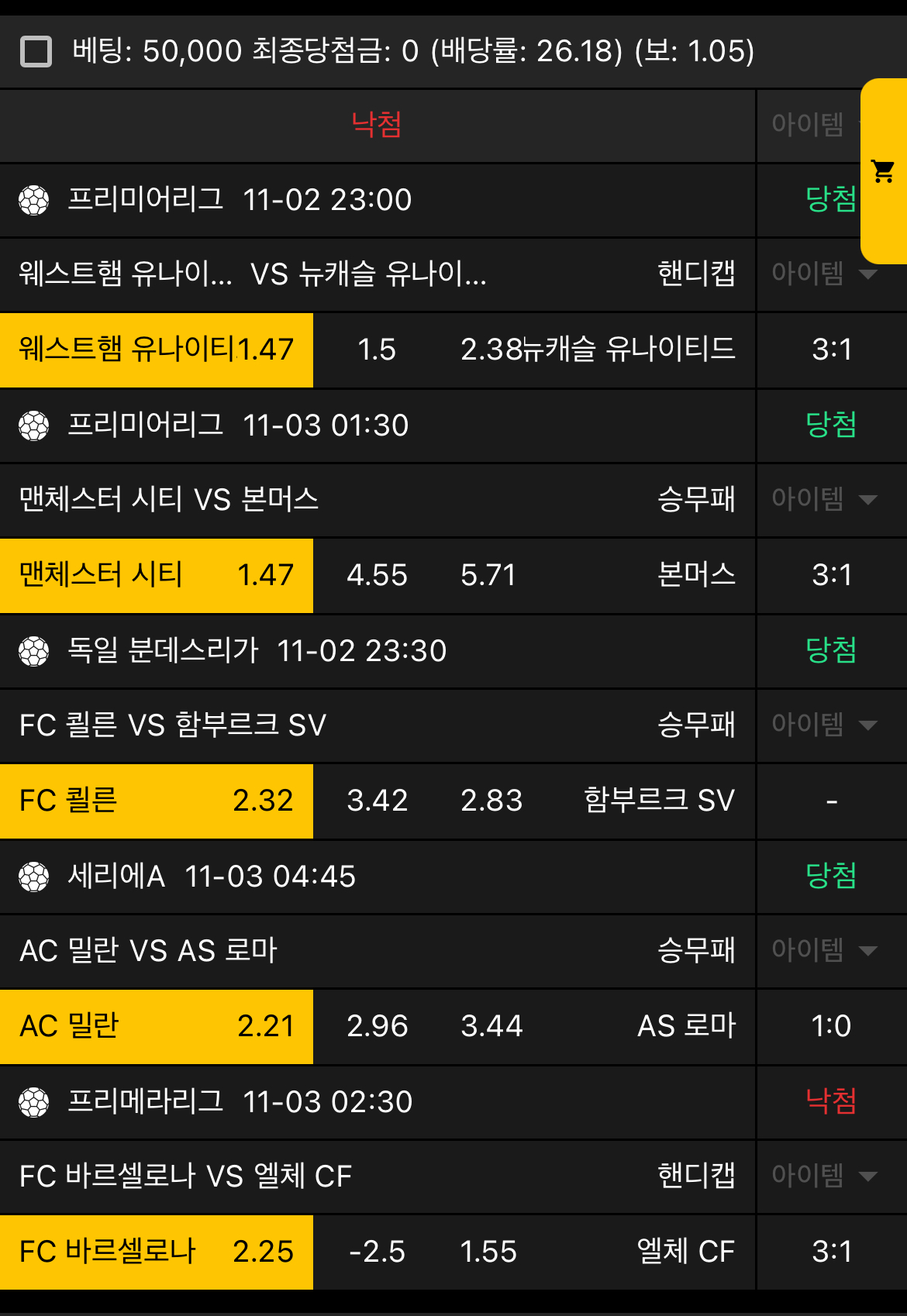Select 맨체스터 시티 1.47 odds
907x1316 pixels.
click(155, 575)
